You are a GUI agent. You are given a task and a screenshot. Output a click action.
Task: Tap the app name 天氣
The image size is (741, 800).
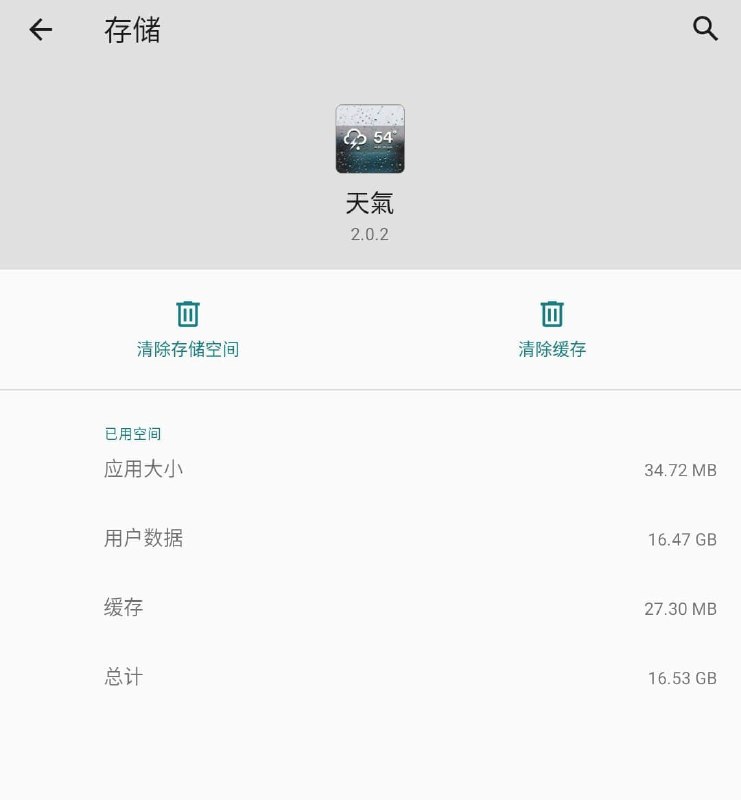[x=370, y=203]
